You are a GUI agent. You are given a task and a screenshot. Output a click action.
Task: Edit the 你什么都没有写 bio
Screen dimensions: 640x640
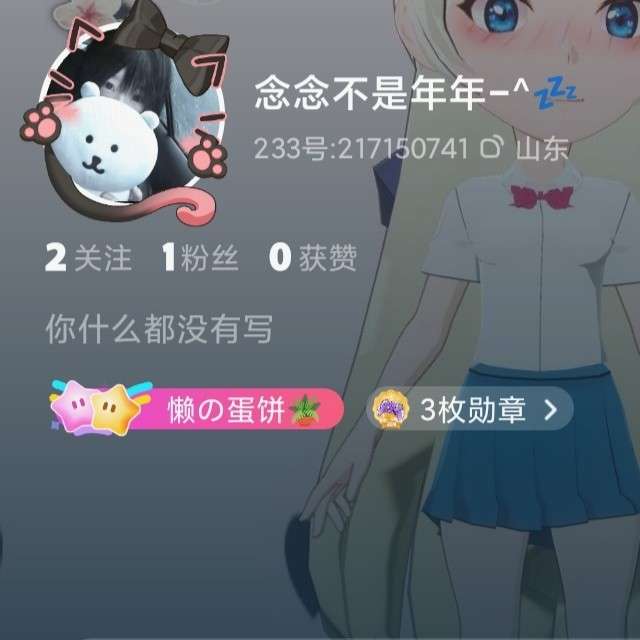(159, 329)
